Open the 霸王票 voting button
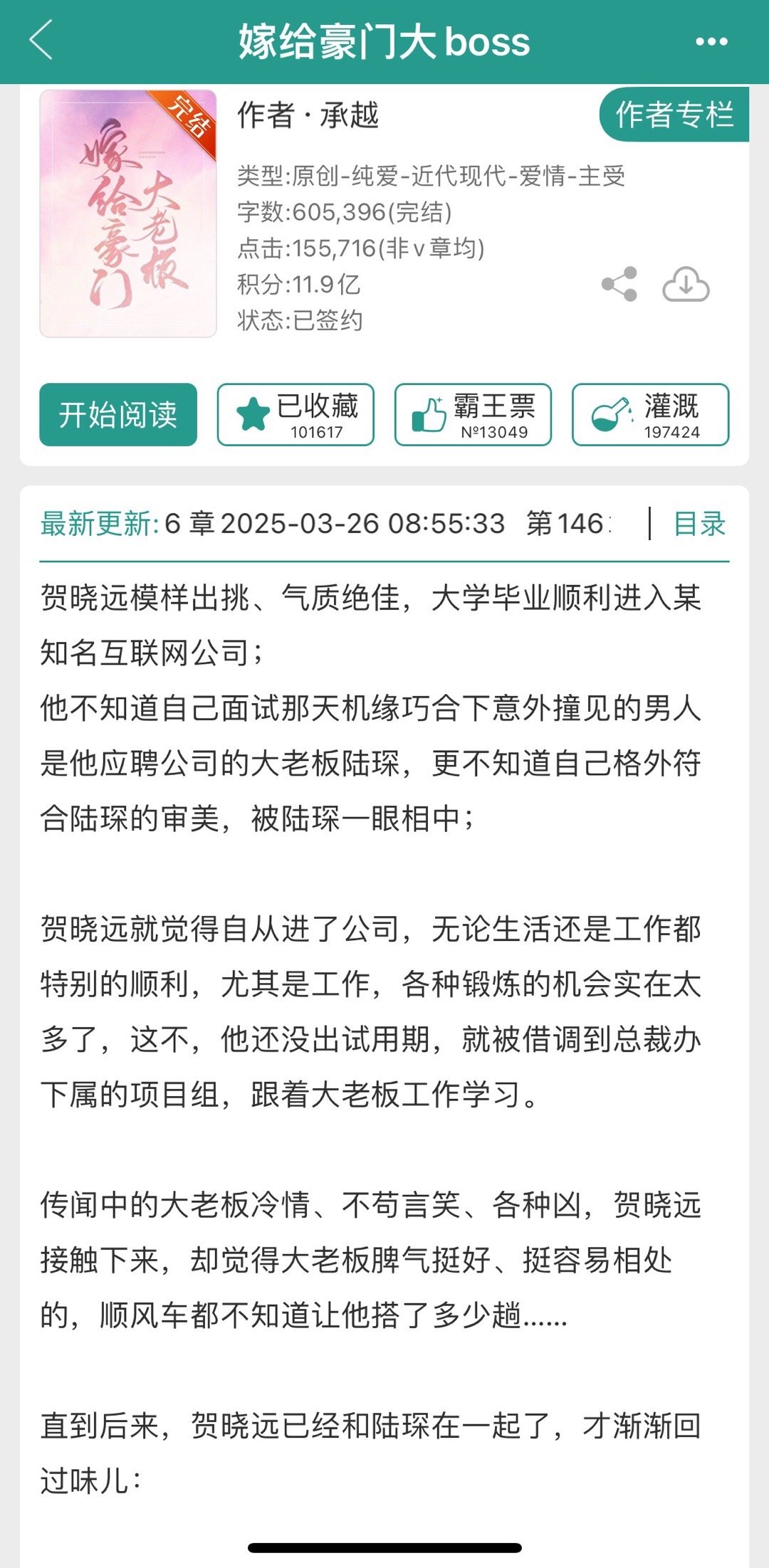This screenshot has width=769, height=1568. [473, 415]
